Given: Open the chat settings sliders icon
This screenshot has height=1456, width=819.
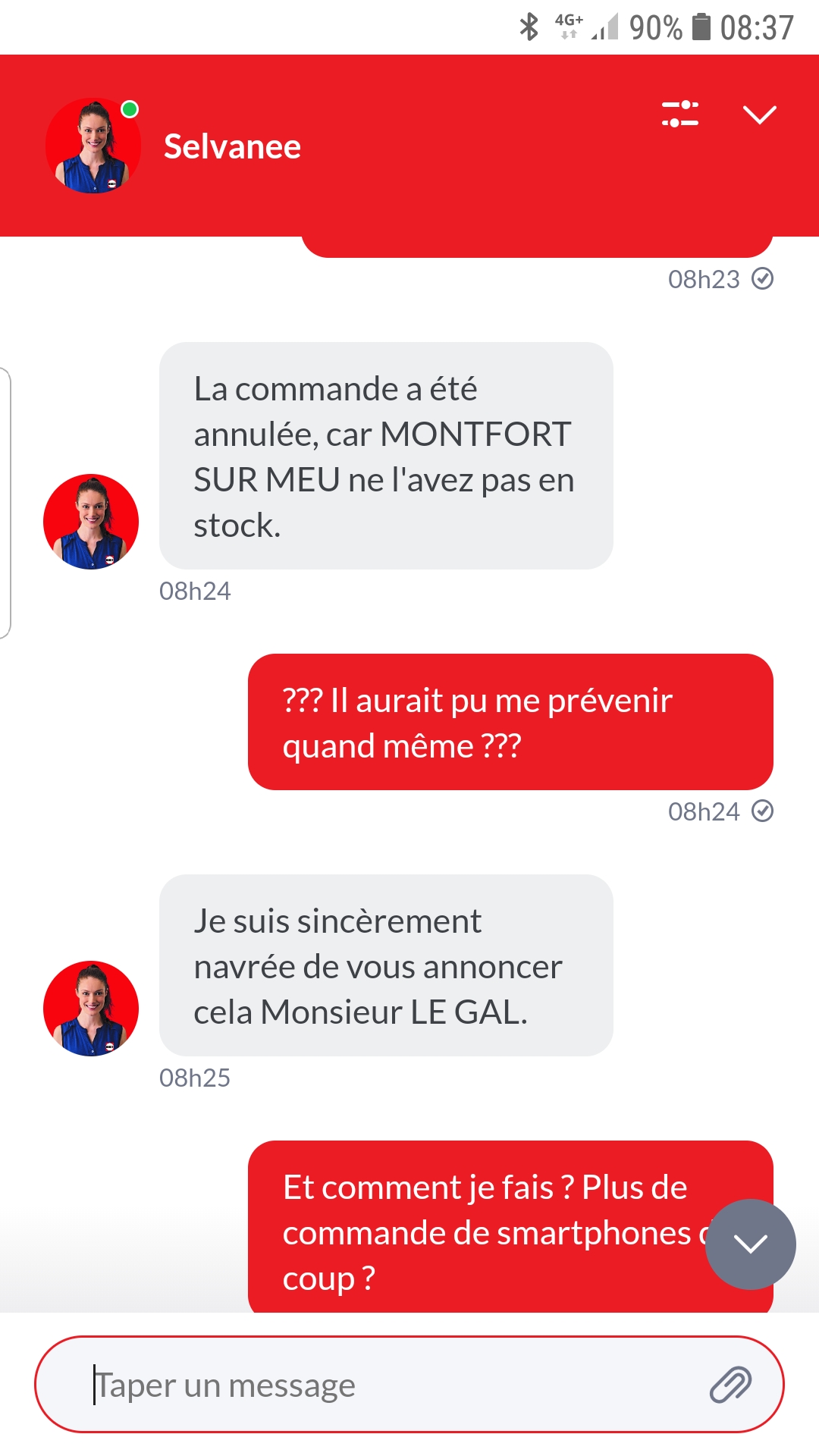Looking at the screenshot, I should (680, 114).
